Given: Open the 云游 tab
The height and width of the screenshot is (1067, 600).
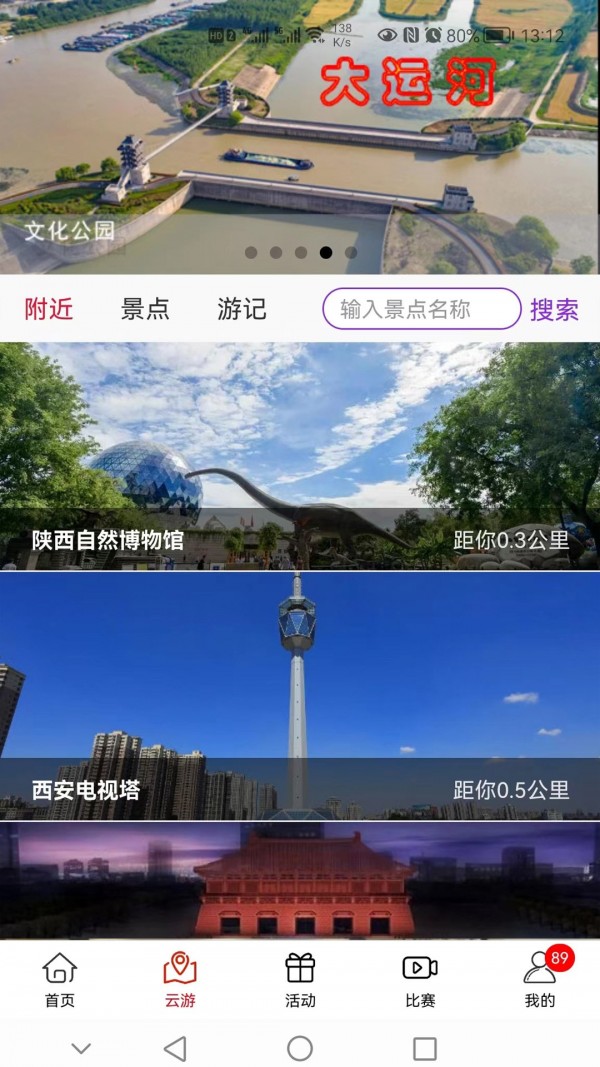Looking at the screenshot, I should coord(180,980).
